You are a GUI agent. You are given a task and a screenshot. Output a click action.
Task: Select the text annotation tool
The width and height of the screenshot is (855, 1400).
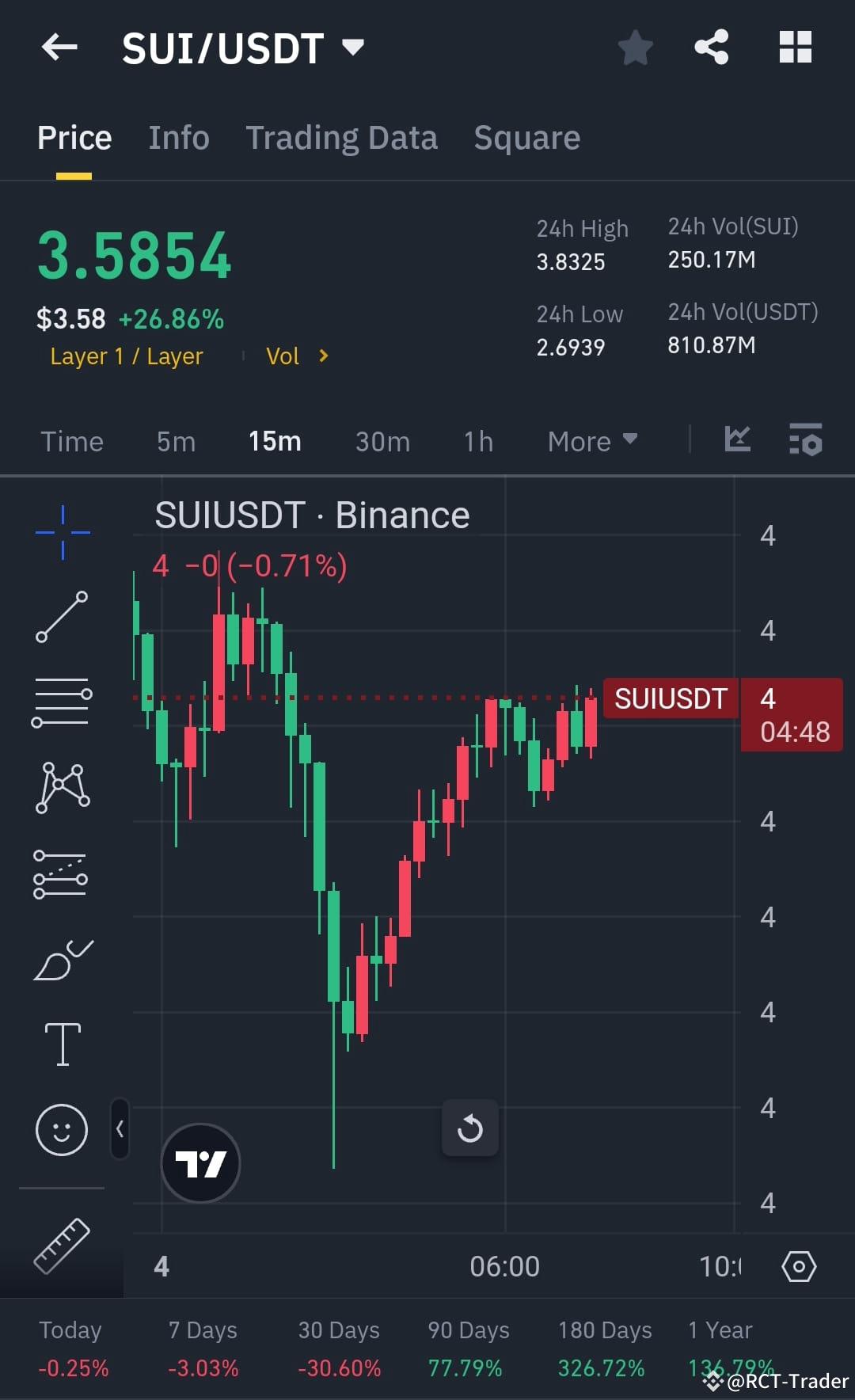(62, 1044)
